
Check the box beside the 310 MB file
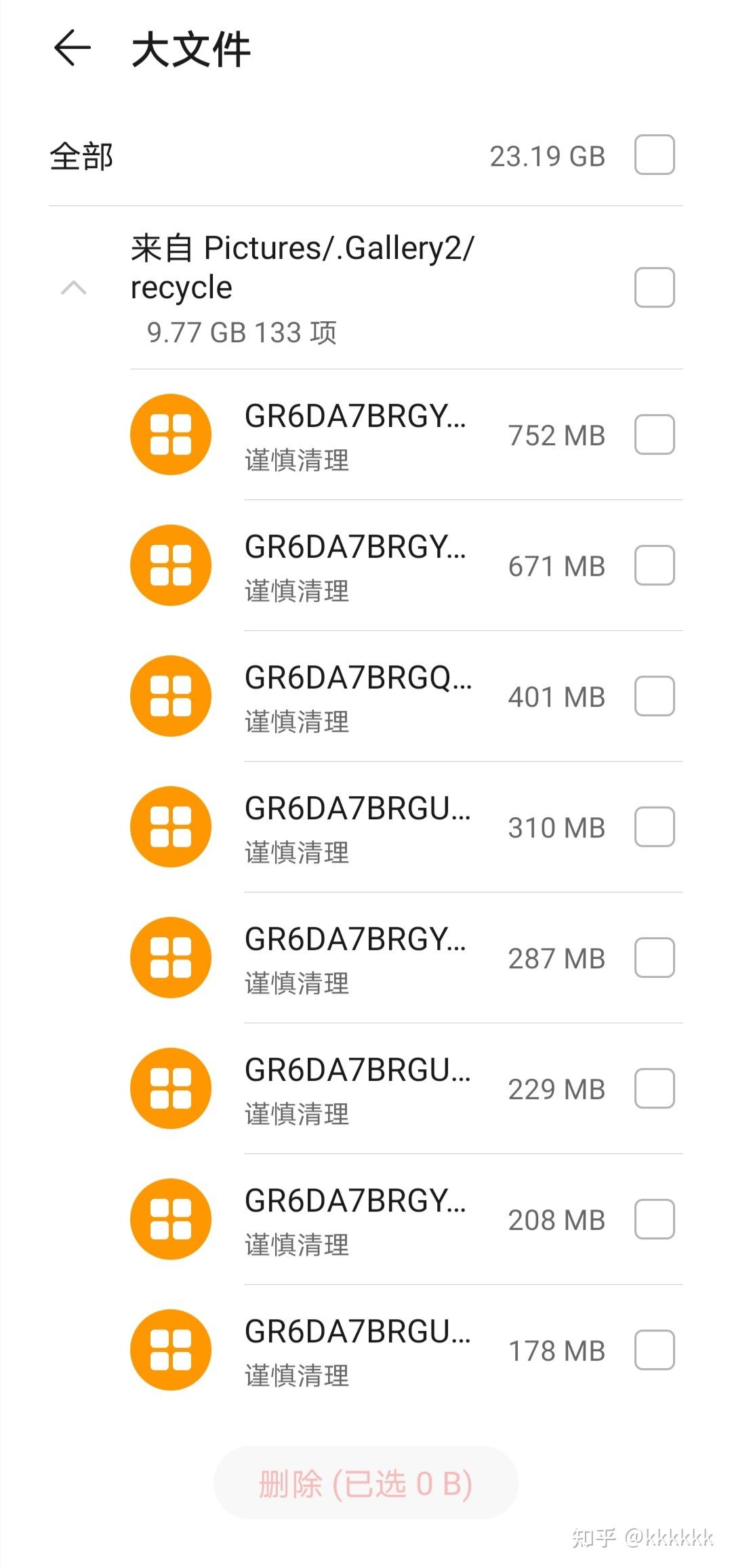point(654,827)
